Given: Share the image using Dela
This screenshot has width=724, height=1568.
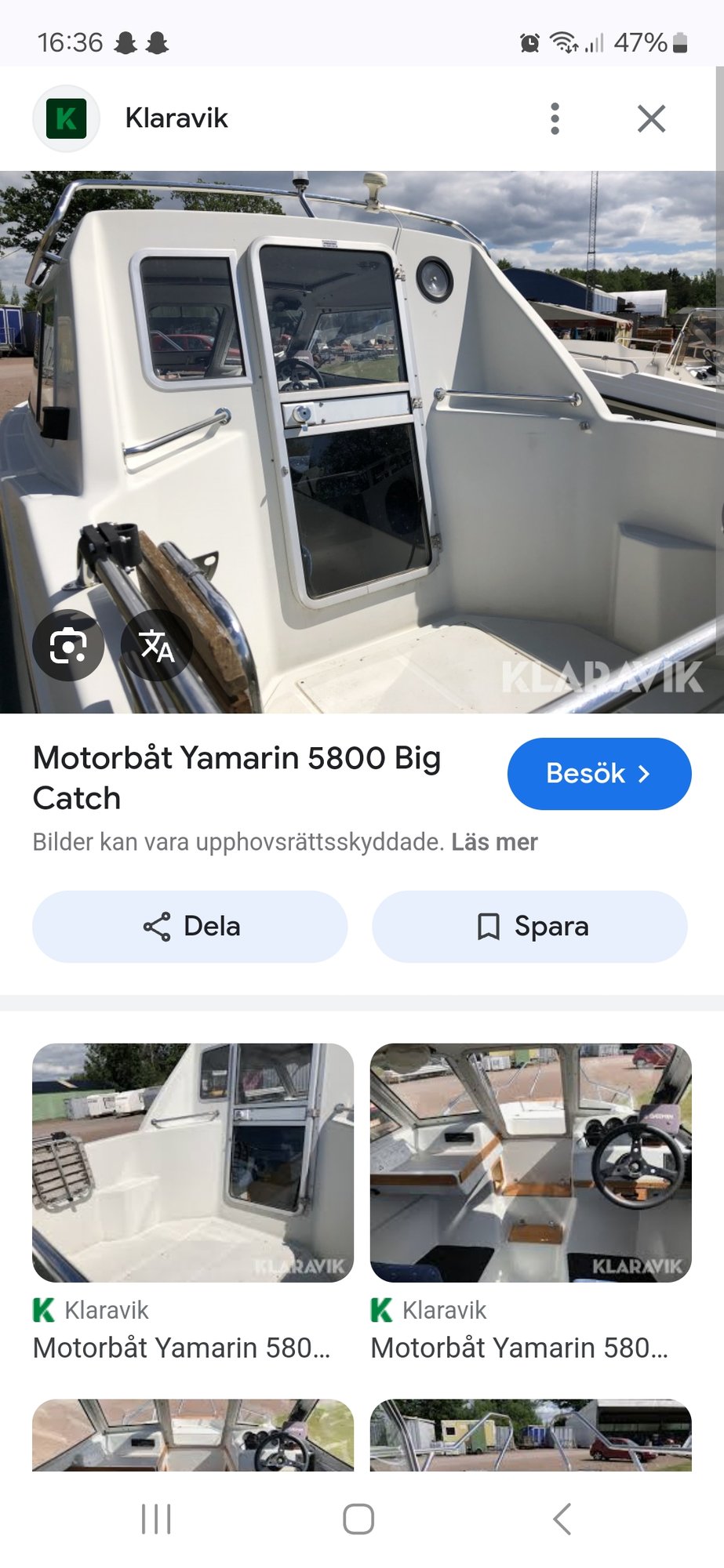Looking at the screenshot, I should click(x=190, y=927).
